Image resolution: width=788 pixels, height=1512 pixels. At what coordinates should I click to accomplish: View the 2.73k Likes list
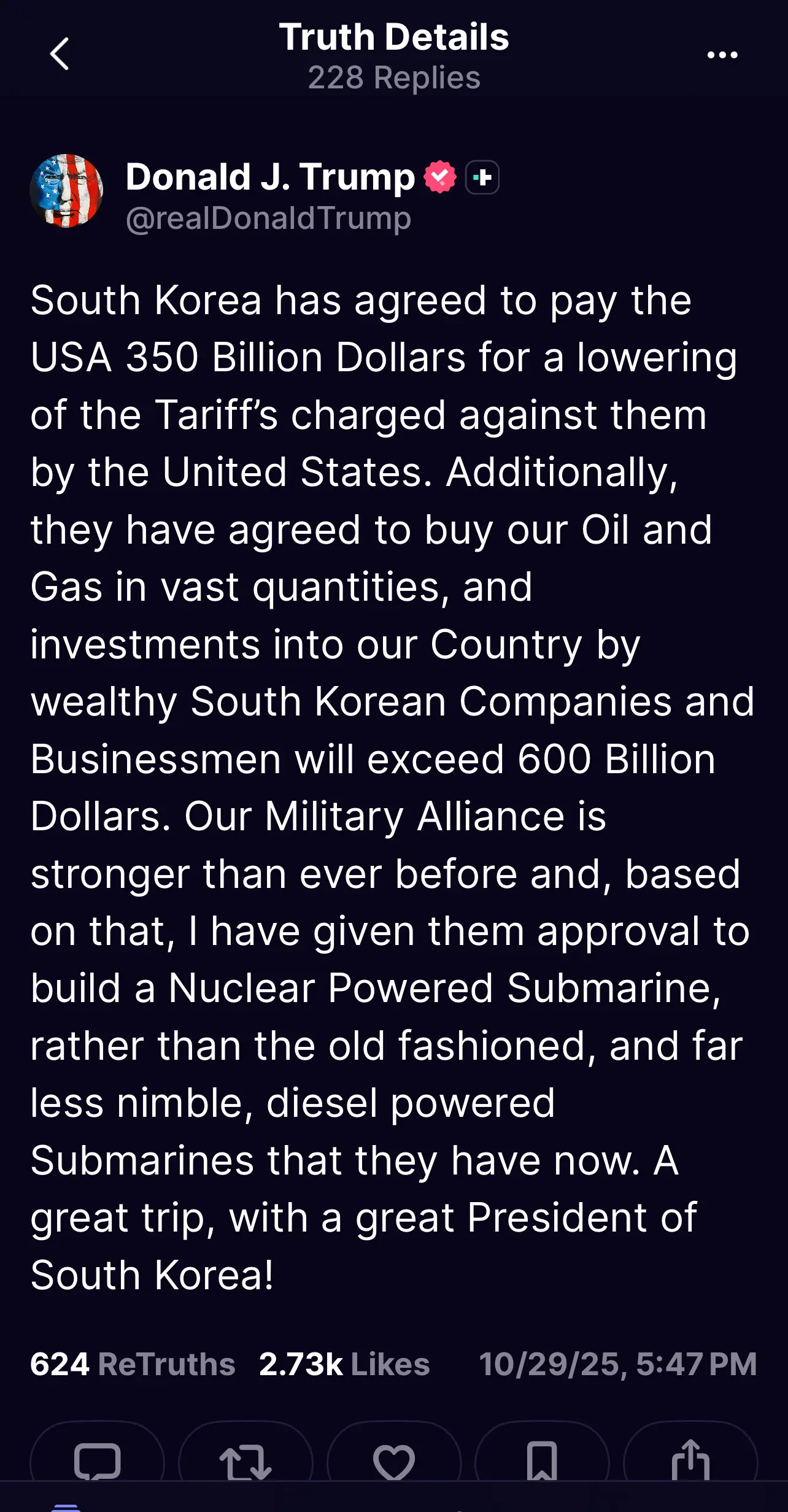pyautogui.click(x=344, y=1364)
